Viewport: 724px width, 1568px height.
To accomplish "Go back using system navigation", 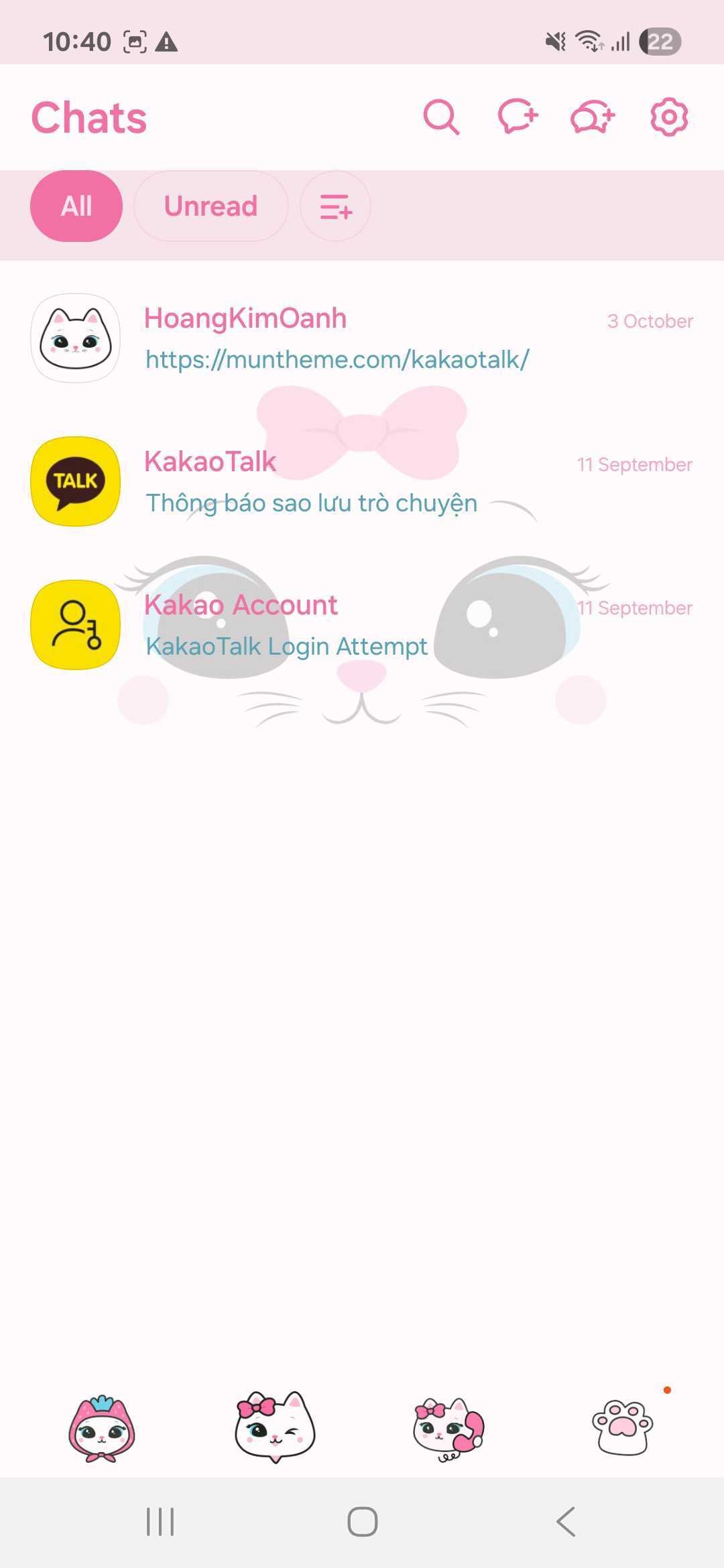I will point(566,1521).
